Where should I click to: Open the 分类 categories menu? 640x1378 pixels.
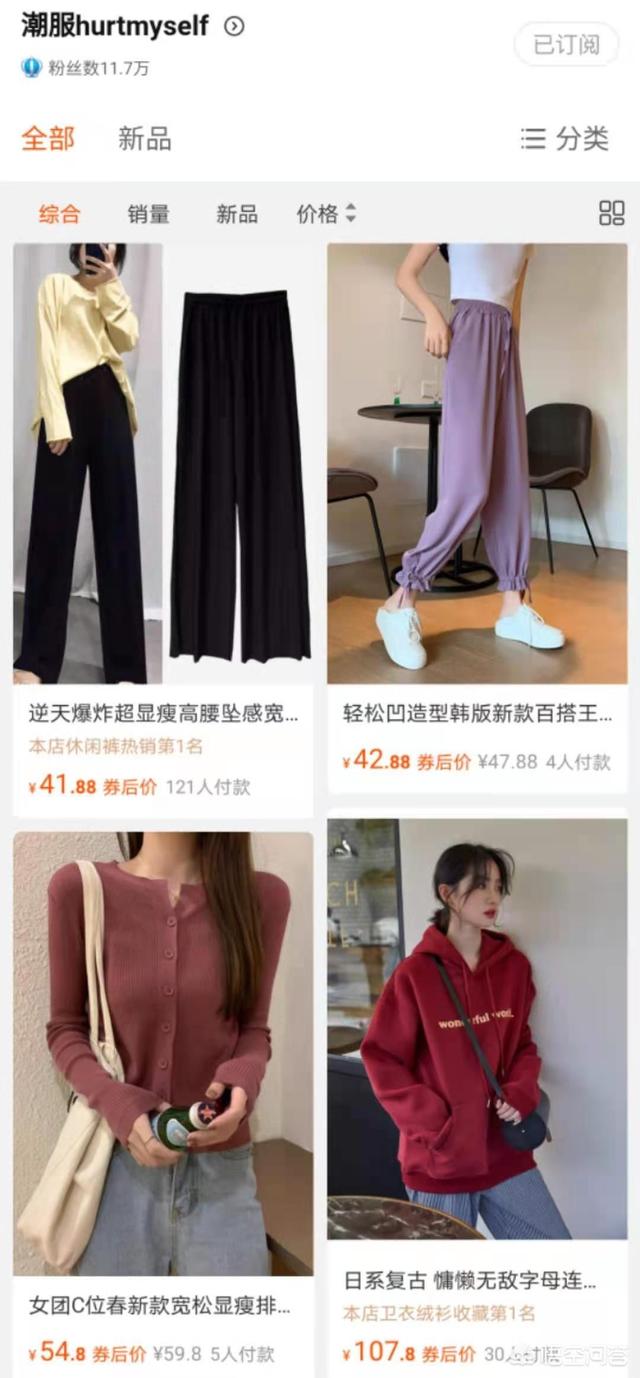(x=565, y=139)
